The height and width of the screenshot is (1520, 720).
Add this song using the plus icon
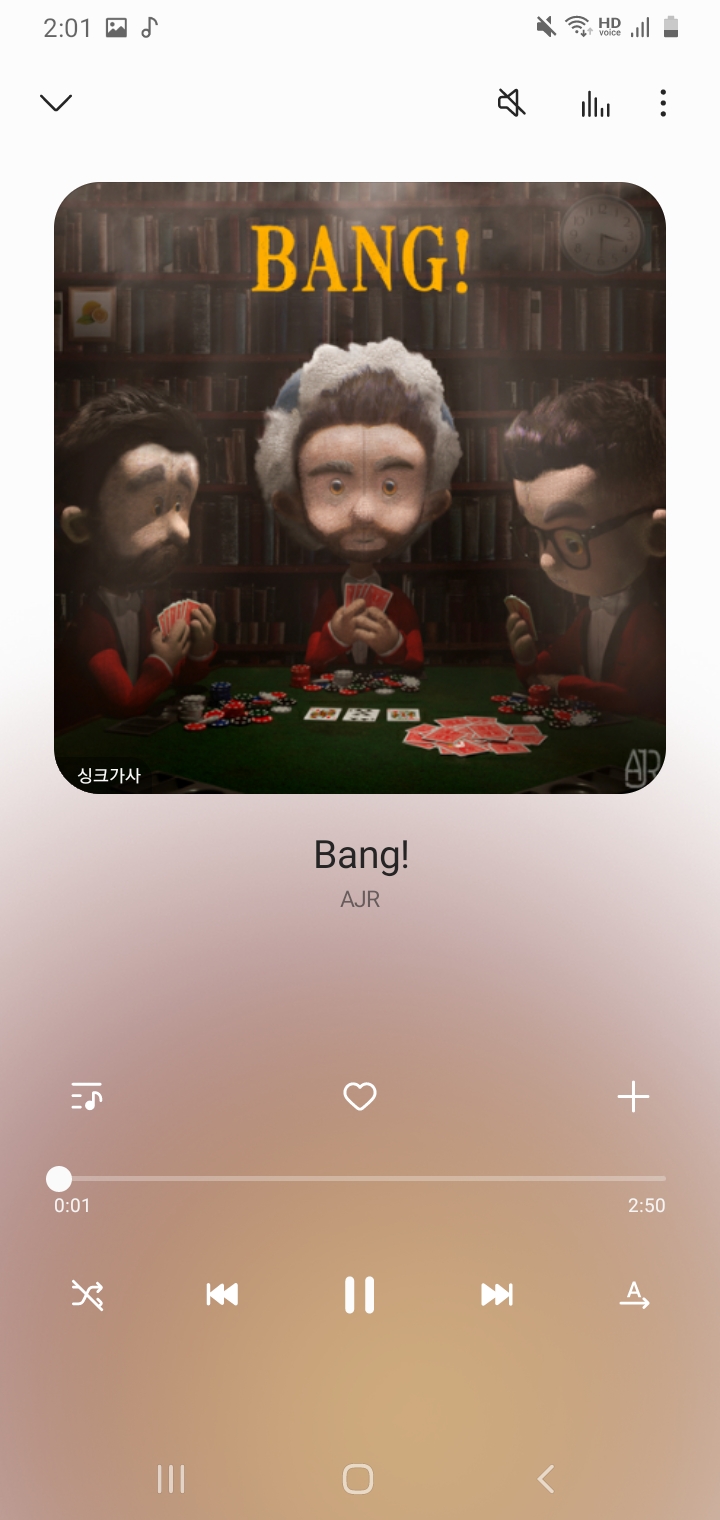[633, 1097]
